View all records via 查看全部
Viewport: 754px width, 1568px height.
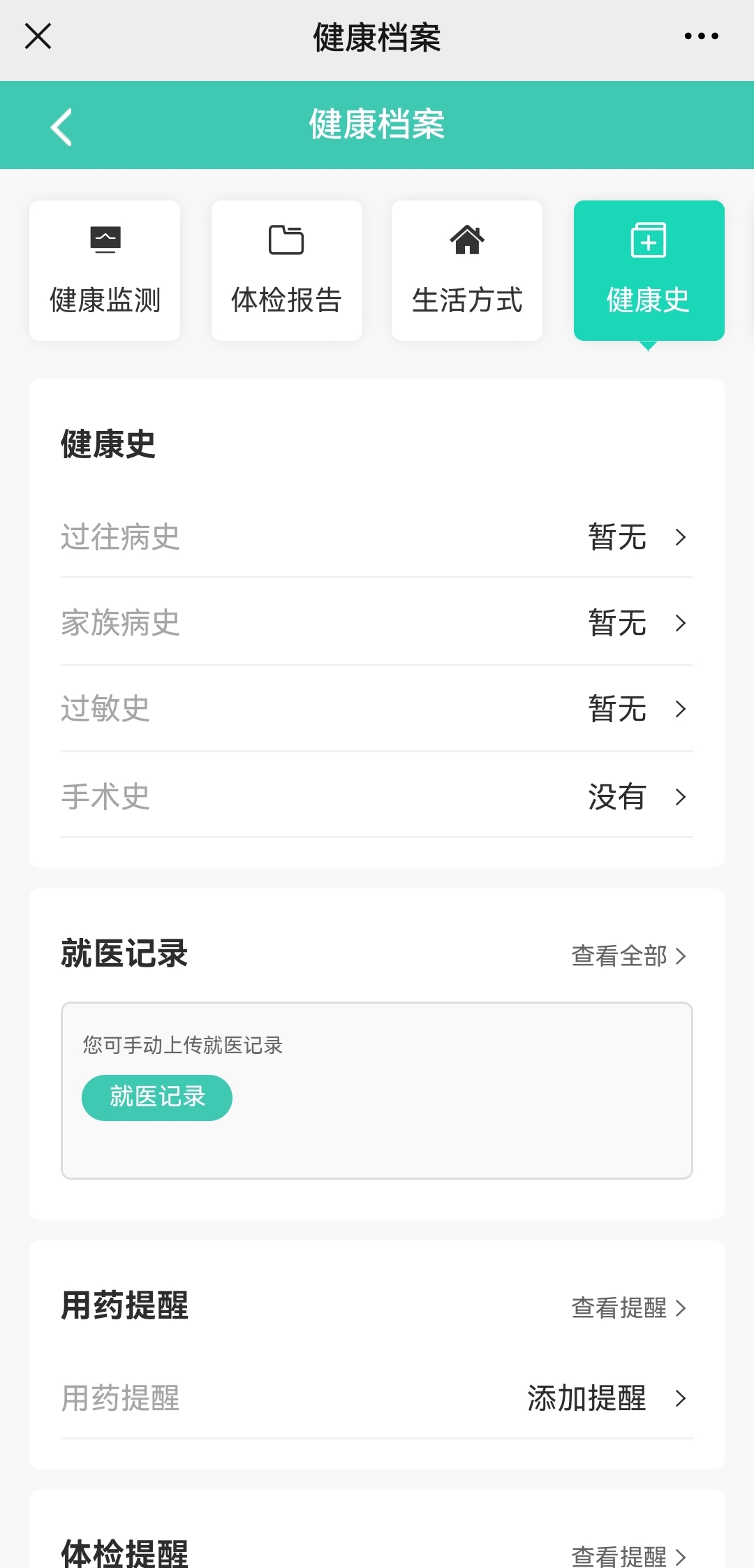coord(629,955)
